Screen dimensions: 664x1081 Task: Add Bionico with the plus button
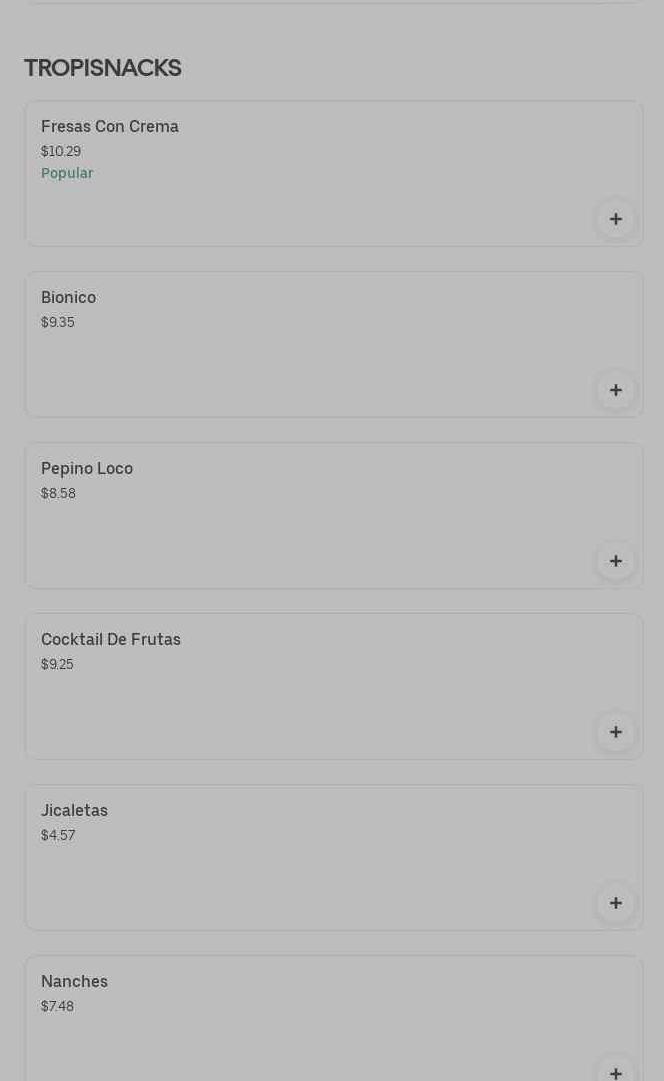coord(616,390)
